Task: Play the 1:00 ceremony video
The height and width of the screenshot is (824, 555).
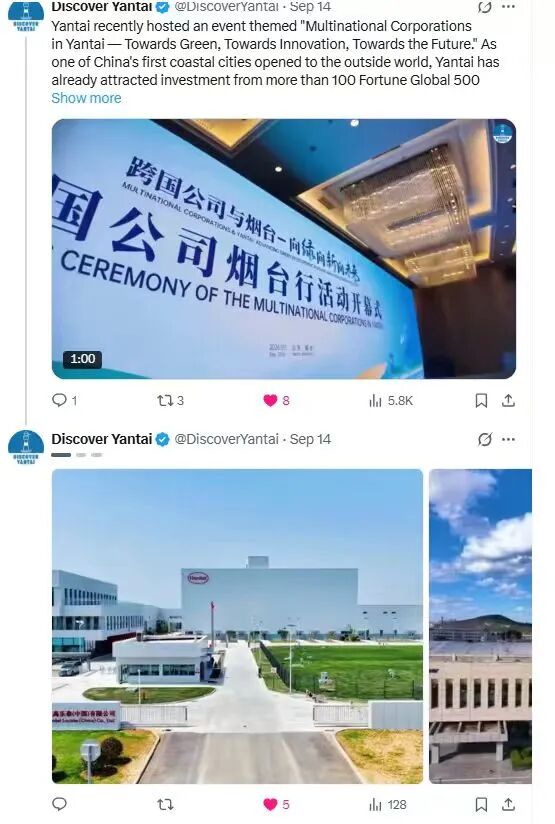Action: (x=284, y=249)
